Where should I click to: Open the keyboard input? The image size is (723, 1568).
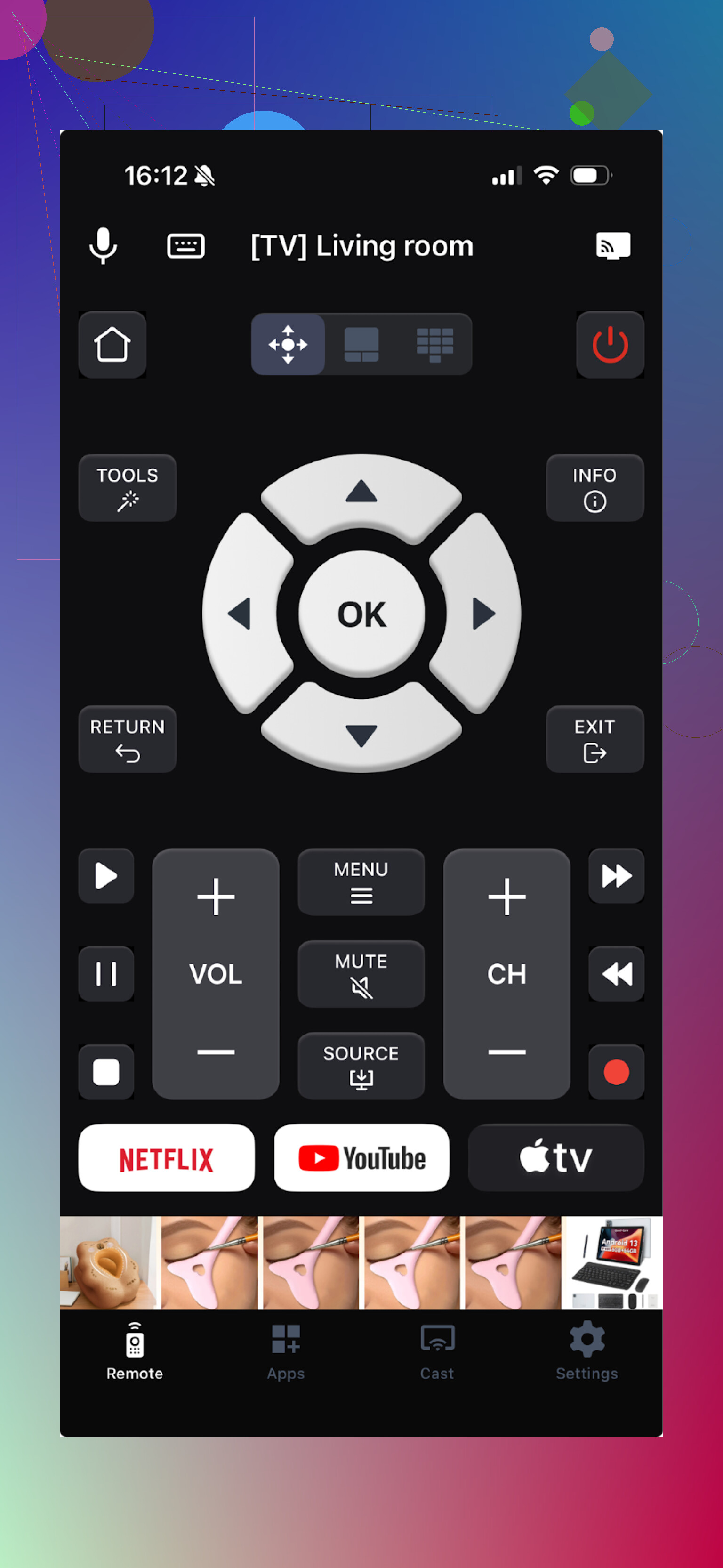(185, 246)
